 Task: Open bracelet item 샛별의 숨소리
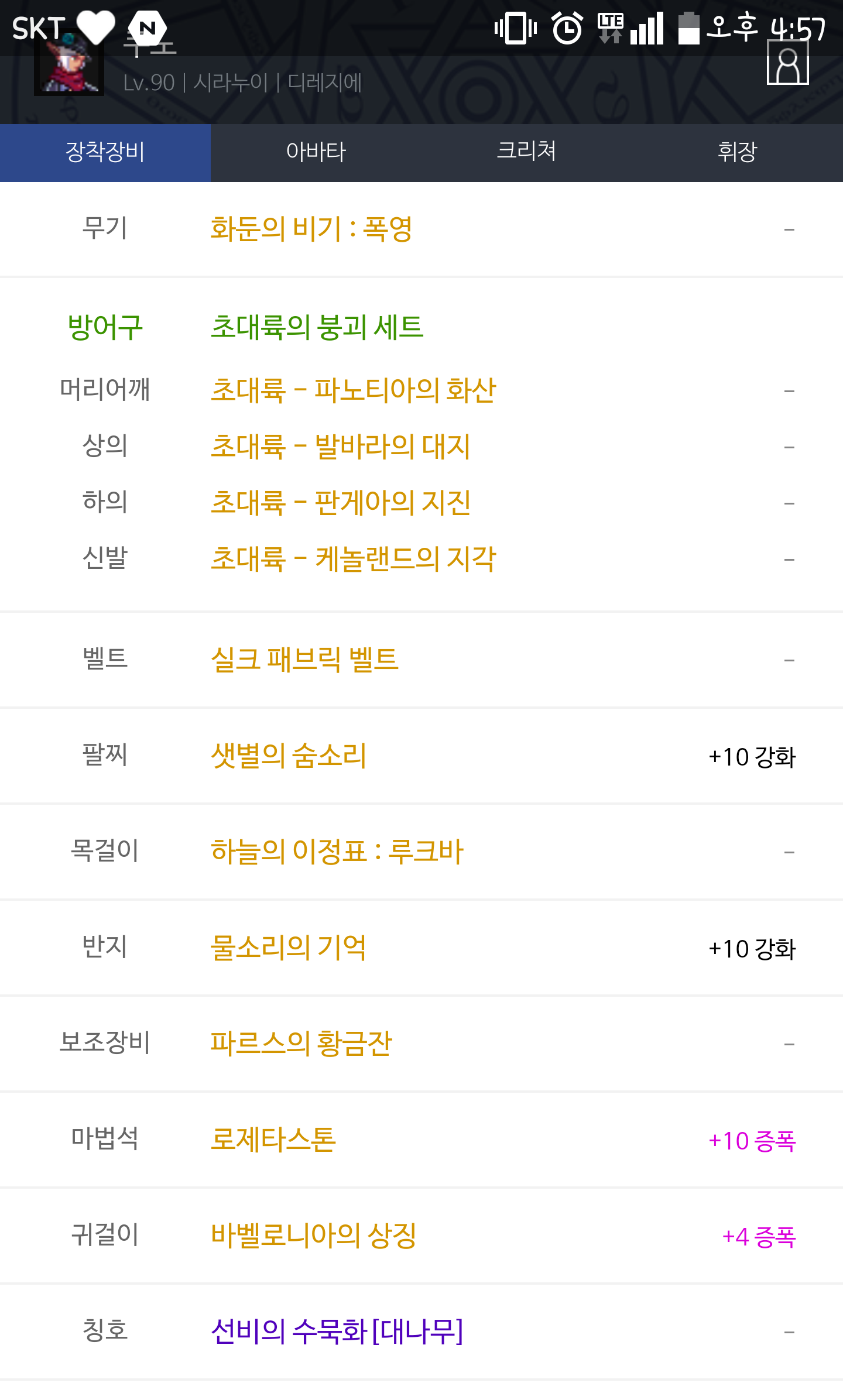pyautogui.click(x=289, y=755)
